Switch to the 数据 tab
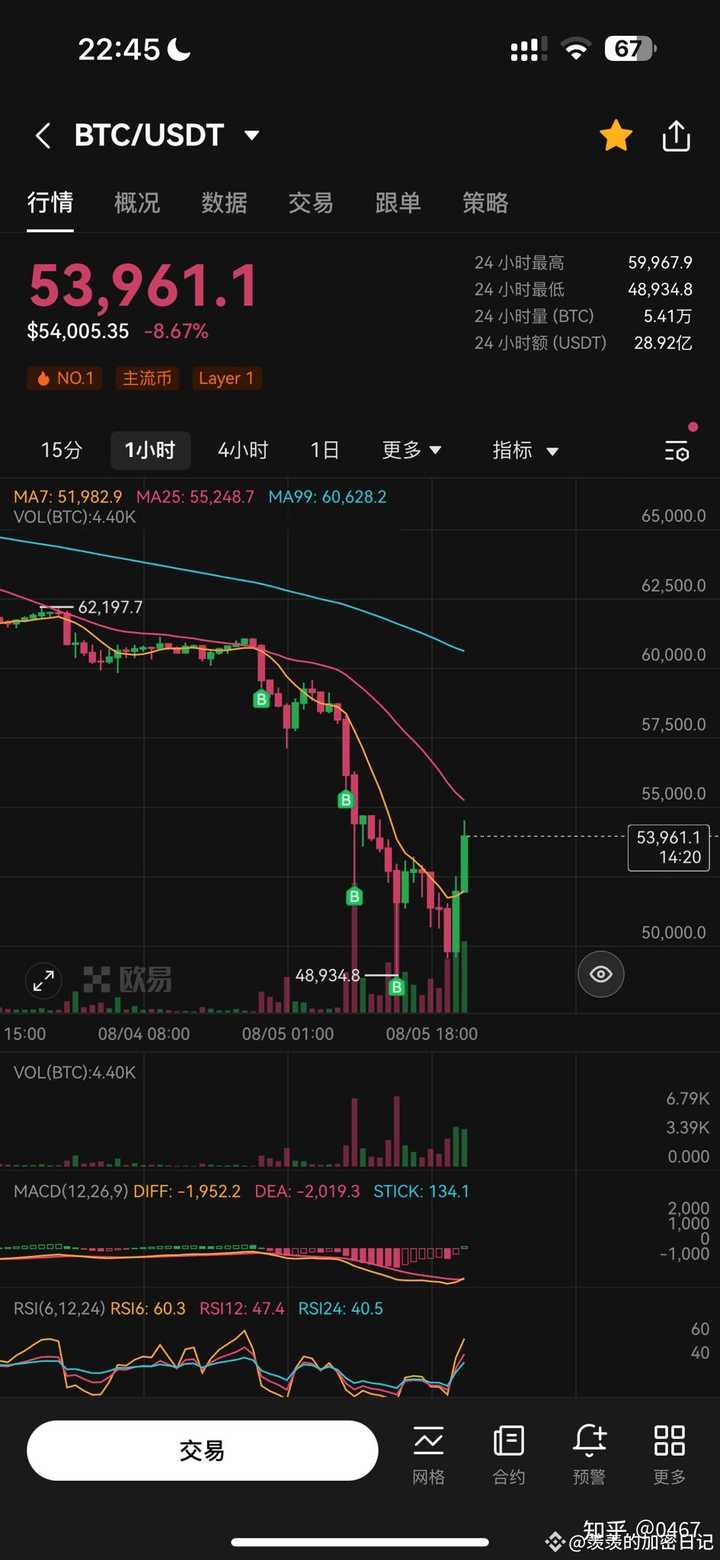This screenshot has height=1560, width=720. tap(224, 203)
